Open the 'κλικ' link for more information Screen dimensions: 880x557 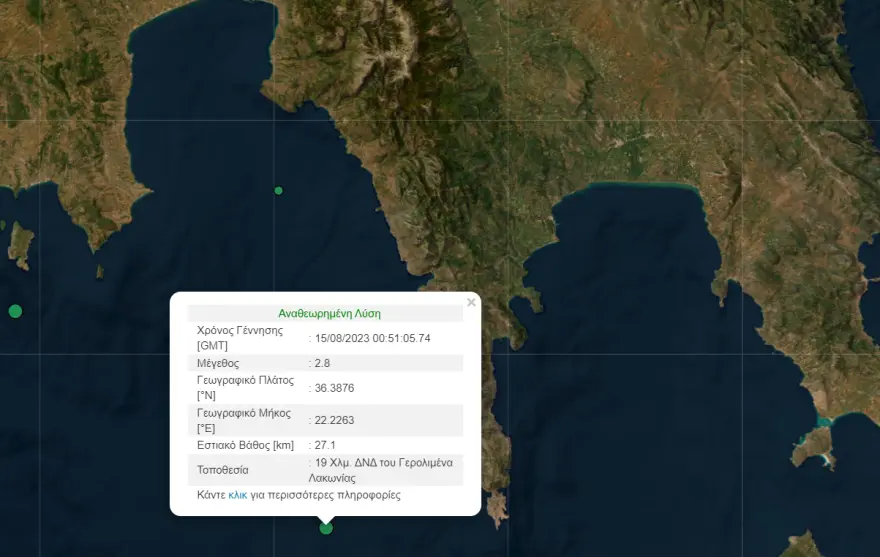[x=238, y=495]
